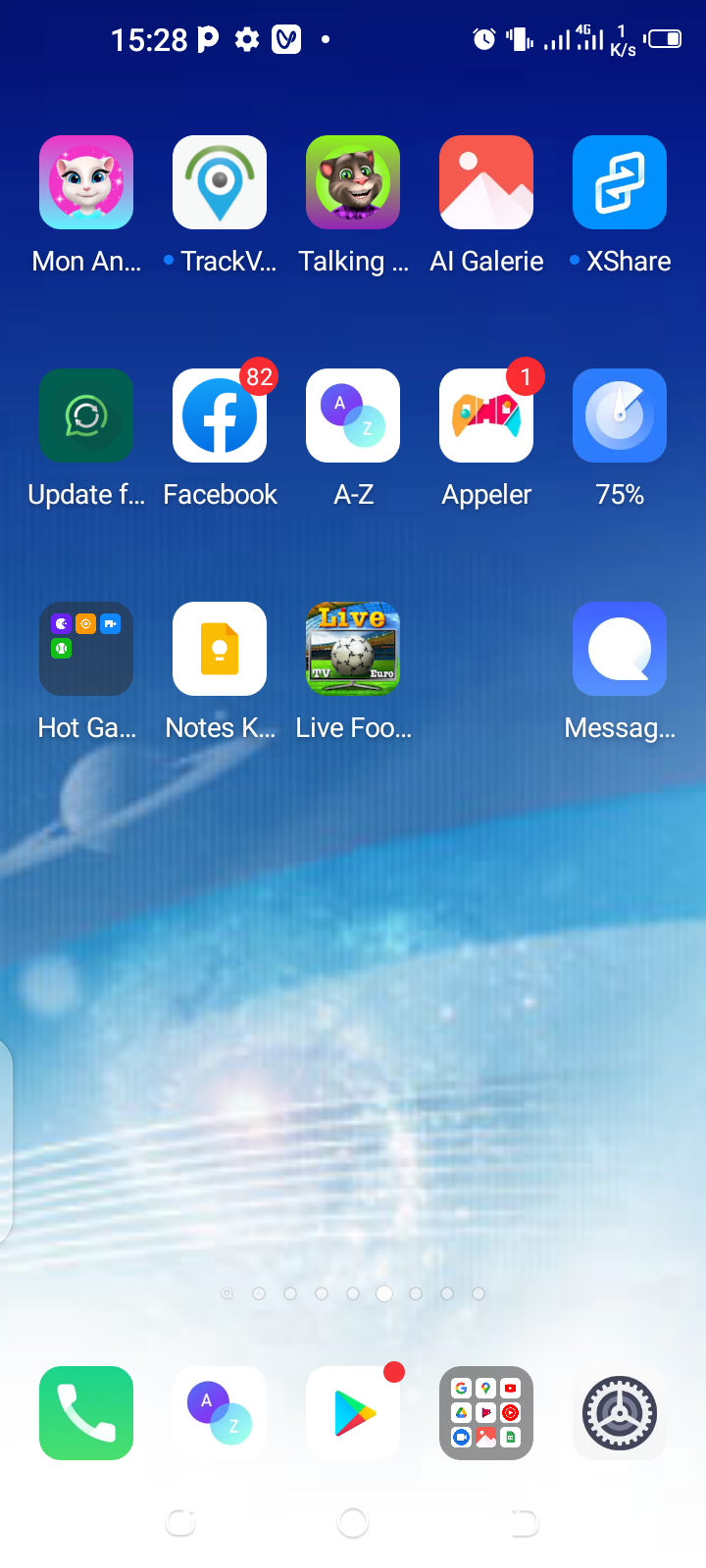Open the Talking Tom app
Viewport: 706px width, 1568px height.
(353, 183)
